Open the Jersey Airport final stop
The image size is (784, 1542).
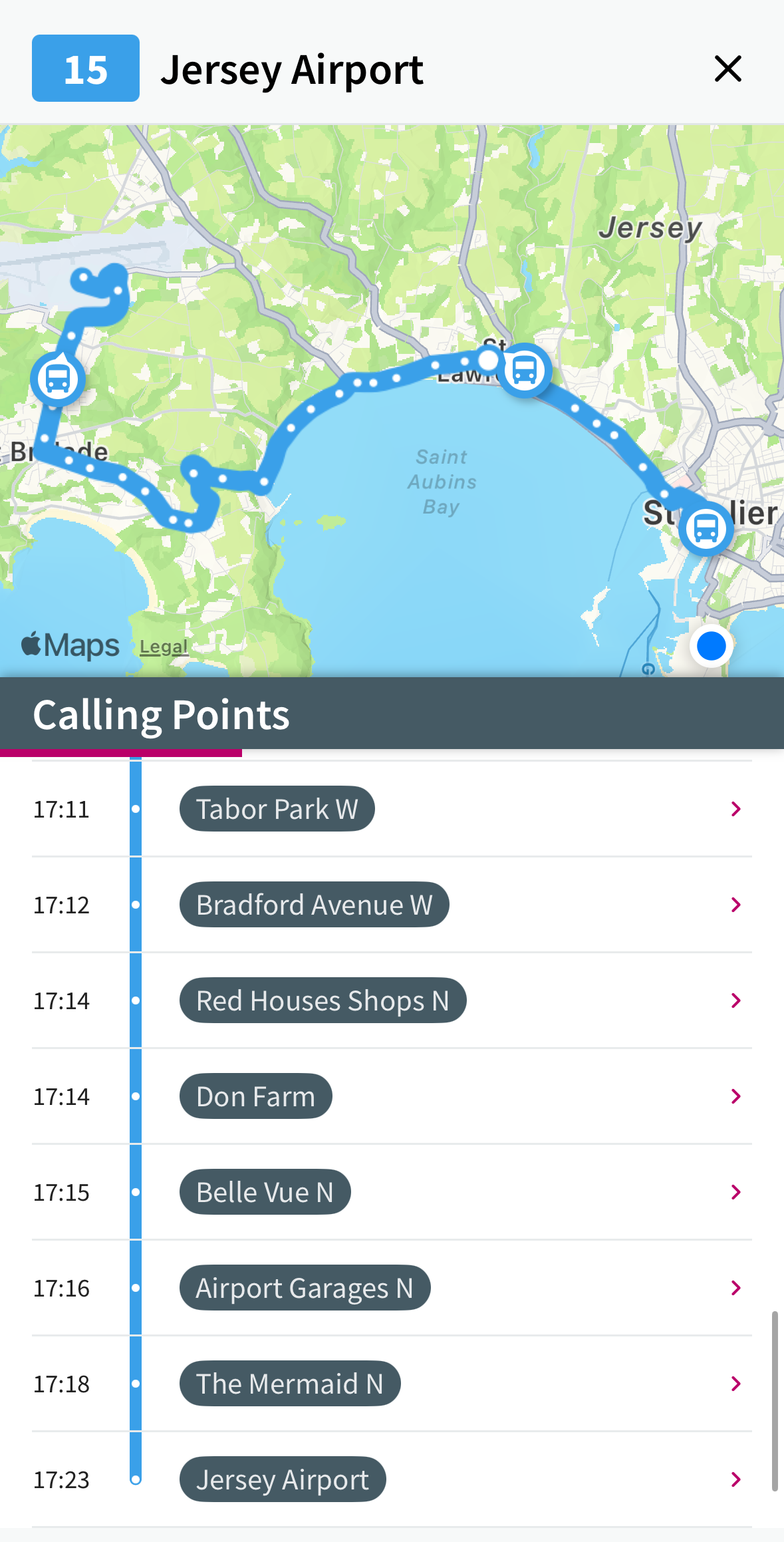pos(282,1479)
